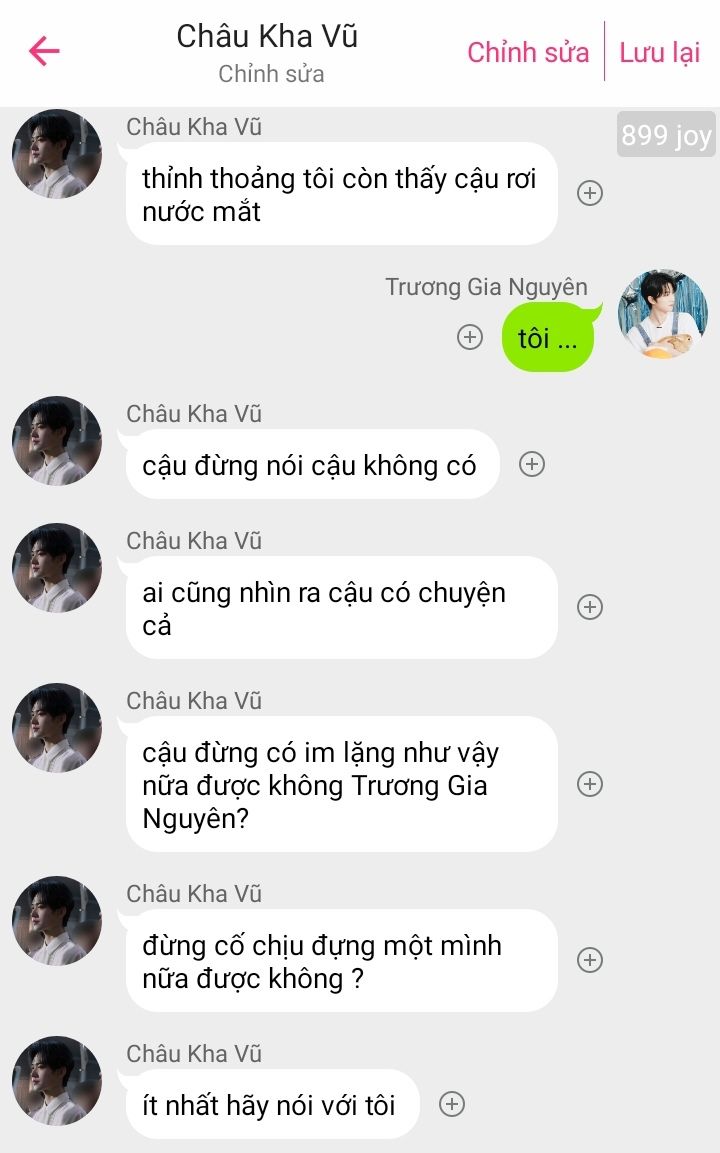Image resolution: width=720 pixels, height=1153 pixels.
Task: Open Châu Kha Vũ's avatar on first message
Action: click(57, 154)
